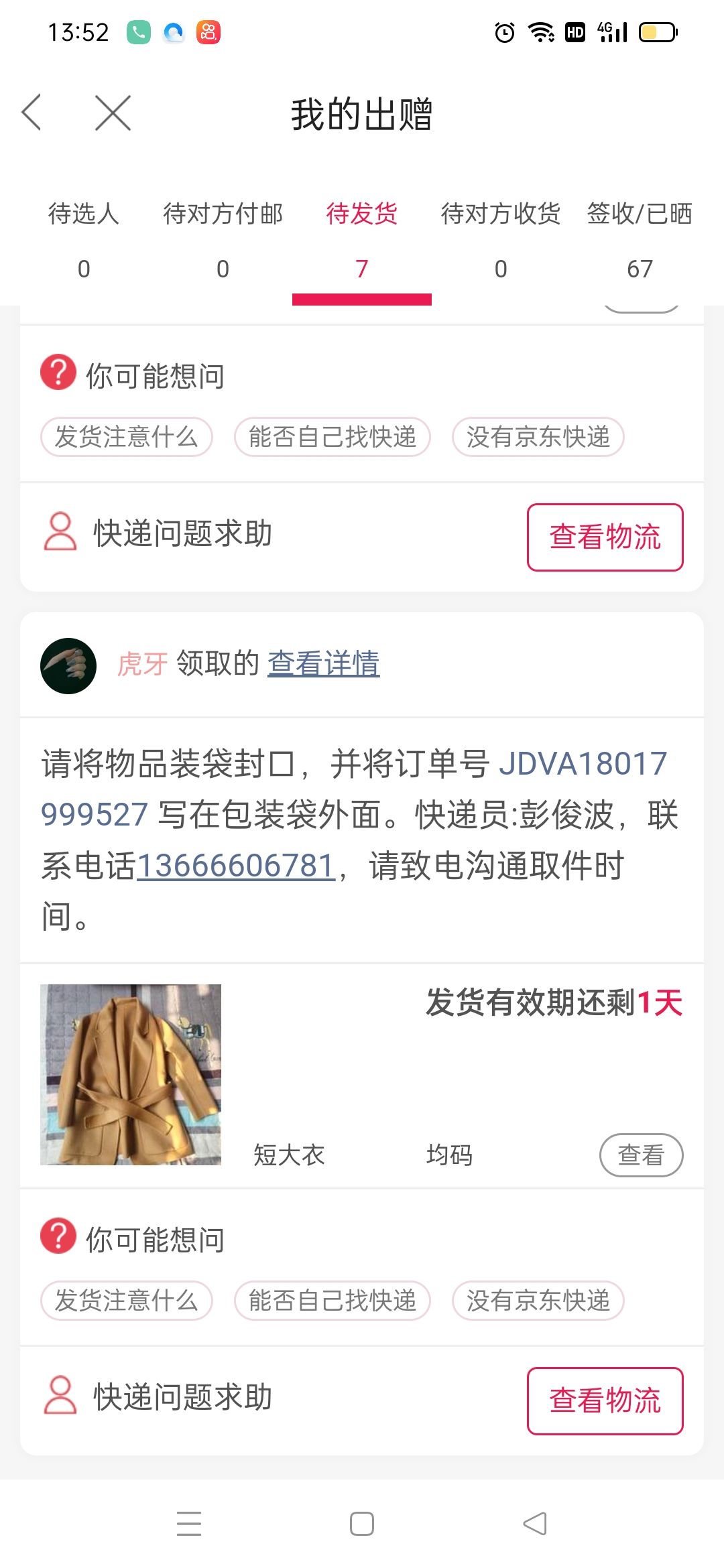Tap the system home button
This screenshot has height=1568, width=724.
click(362, 1524)
